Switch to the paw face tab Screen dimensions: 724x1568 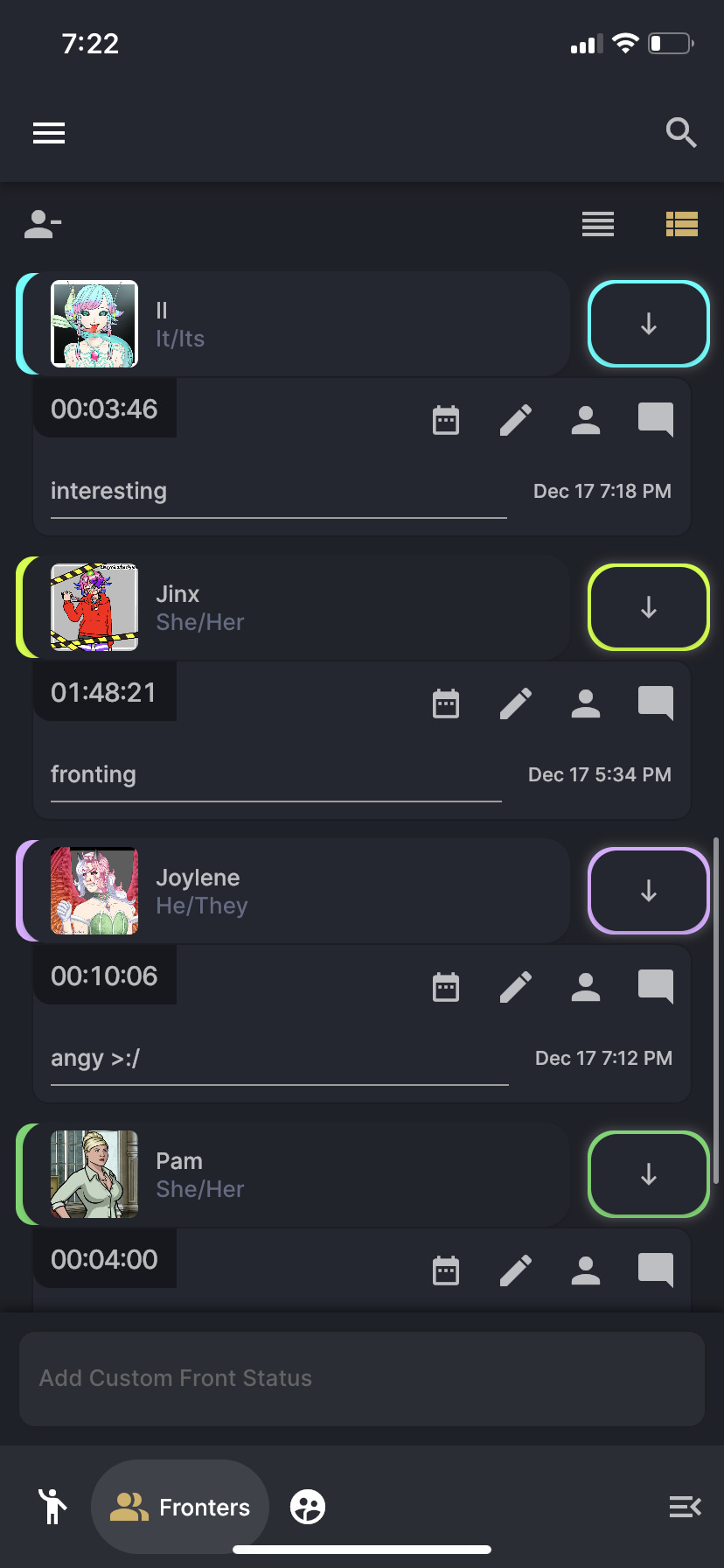(x=308, y=1507)
